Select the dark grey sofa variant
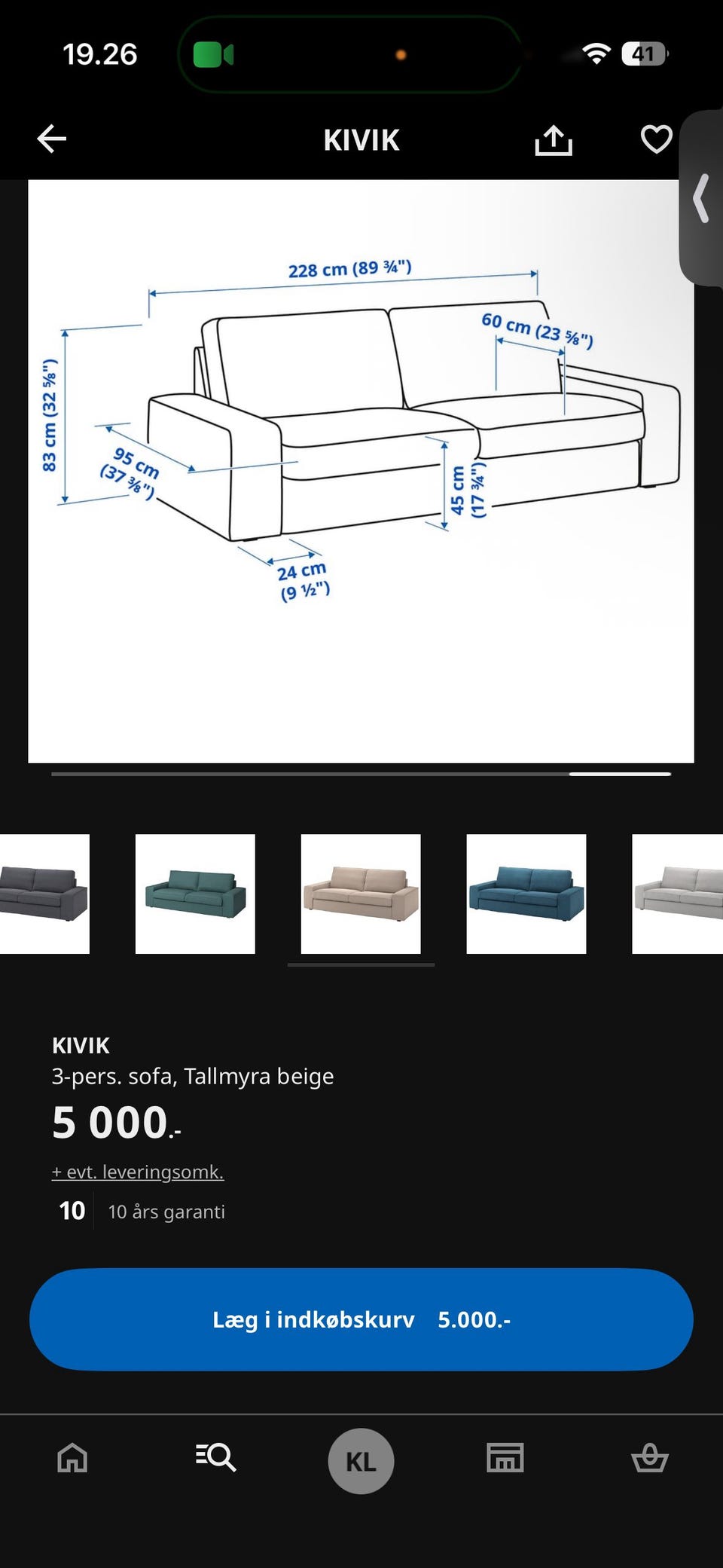Image resolution: width=723 pixels, height=1568 pixels. 44,894
